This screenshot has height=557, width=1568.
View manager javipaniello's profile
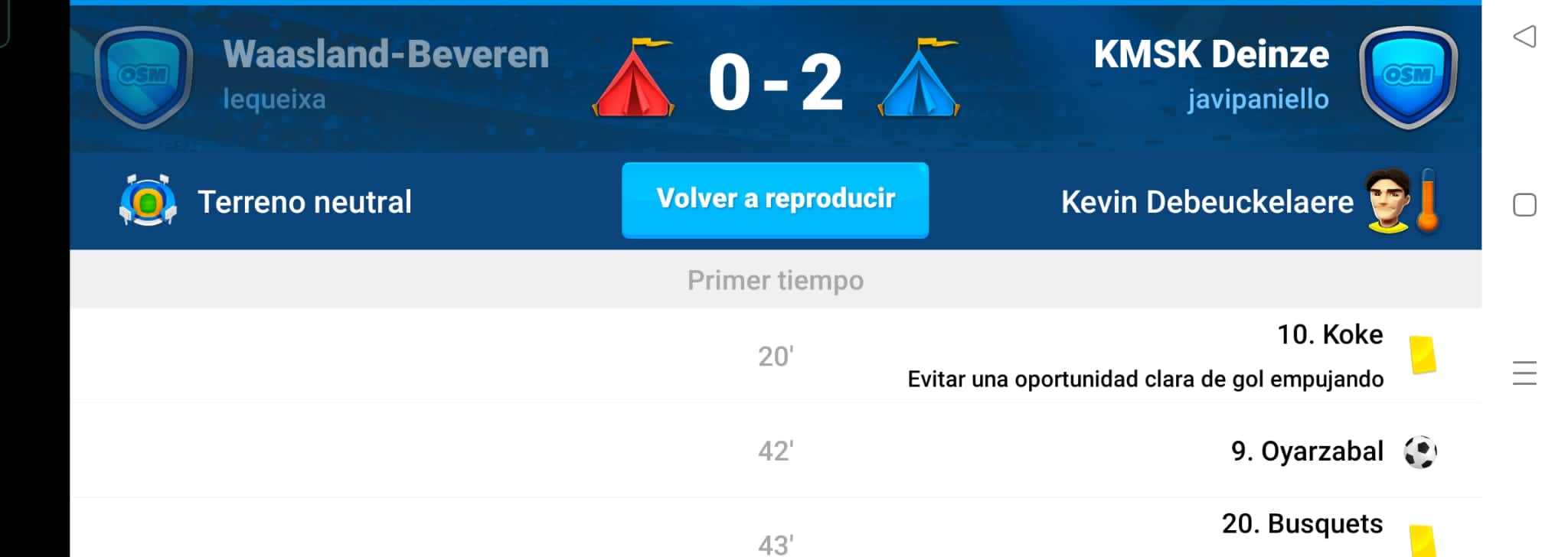click(1257, 99)
